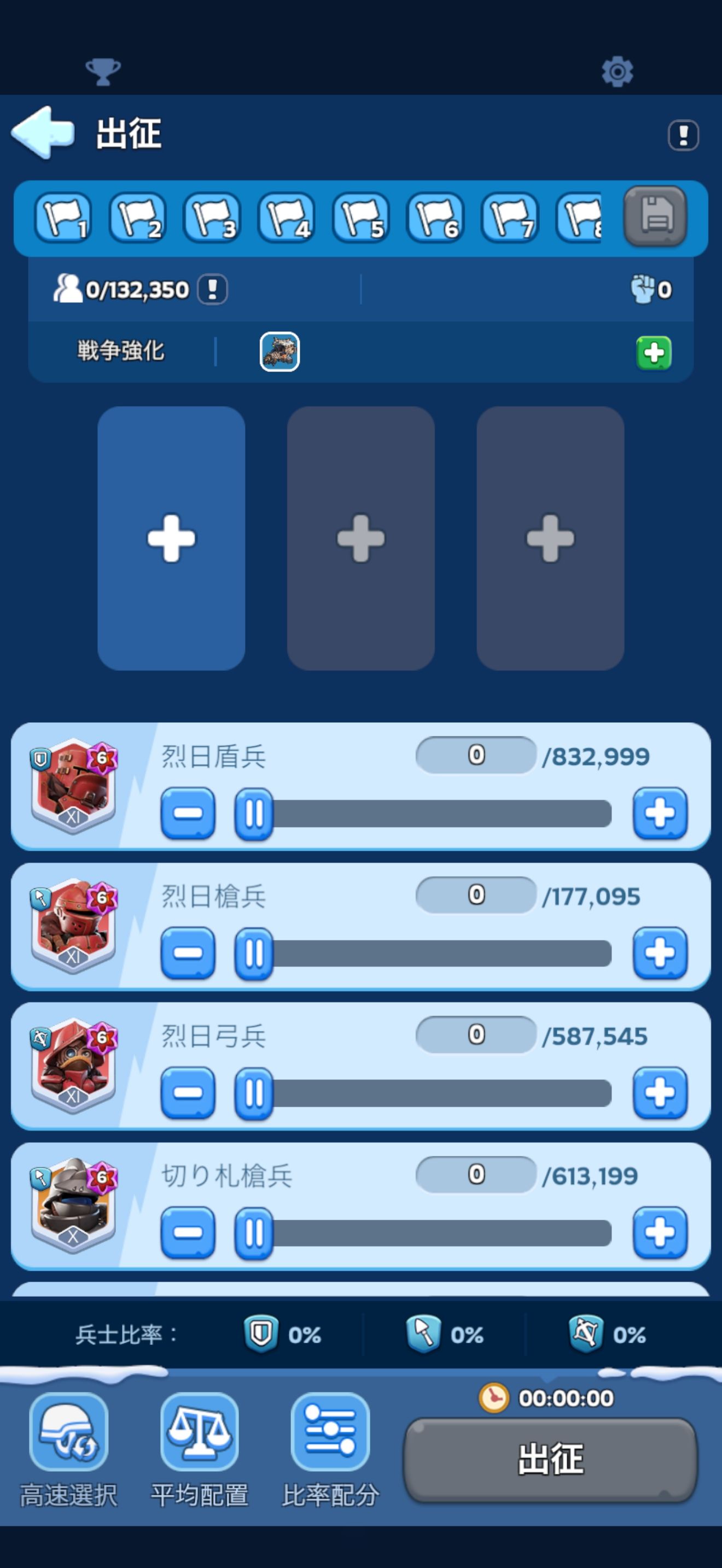
Task: Decrease the 烈日槍兵 troop count
Action: [188, 953]
